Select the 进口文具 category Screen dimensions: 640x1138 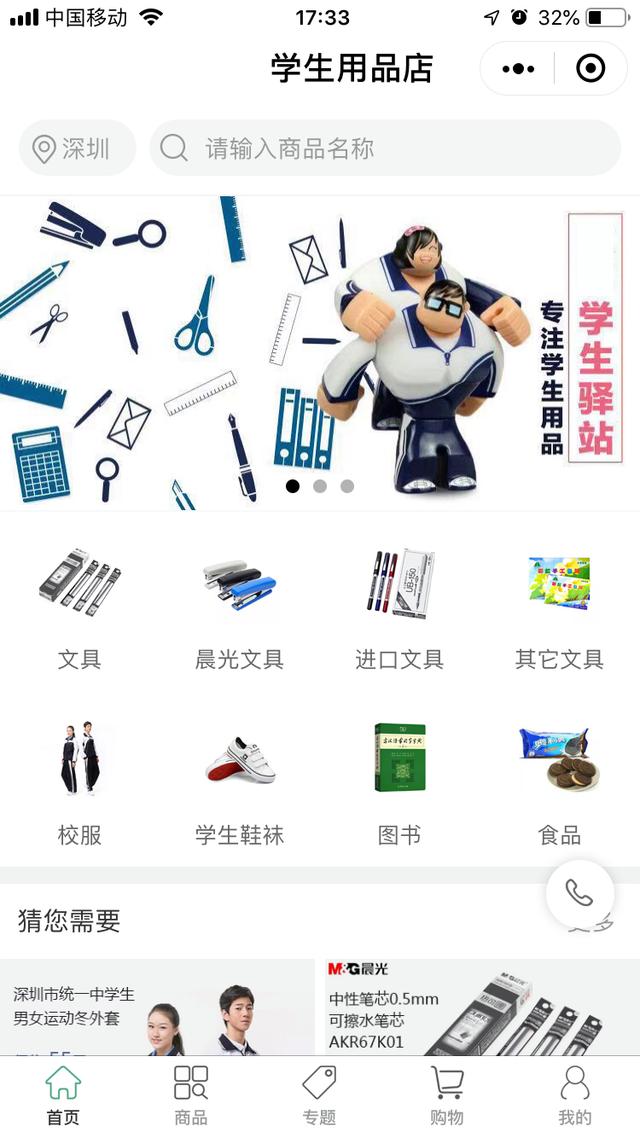[399, 607]
